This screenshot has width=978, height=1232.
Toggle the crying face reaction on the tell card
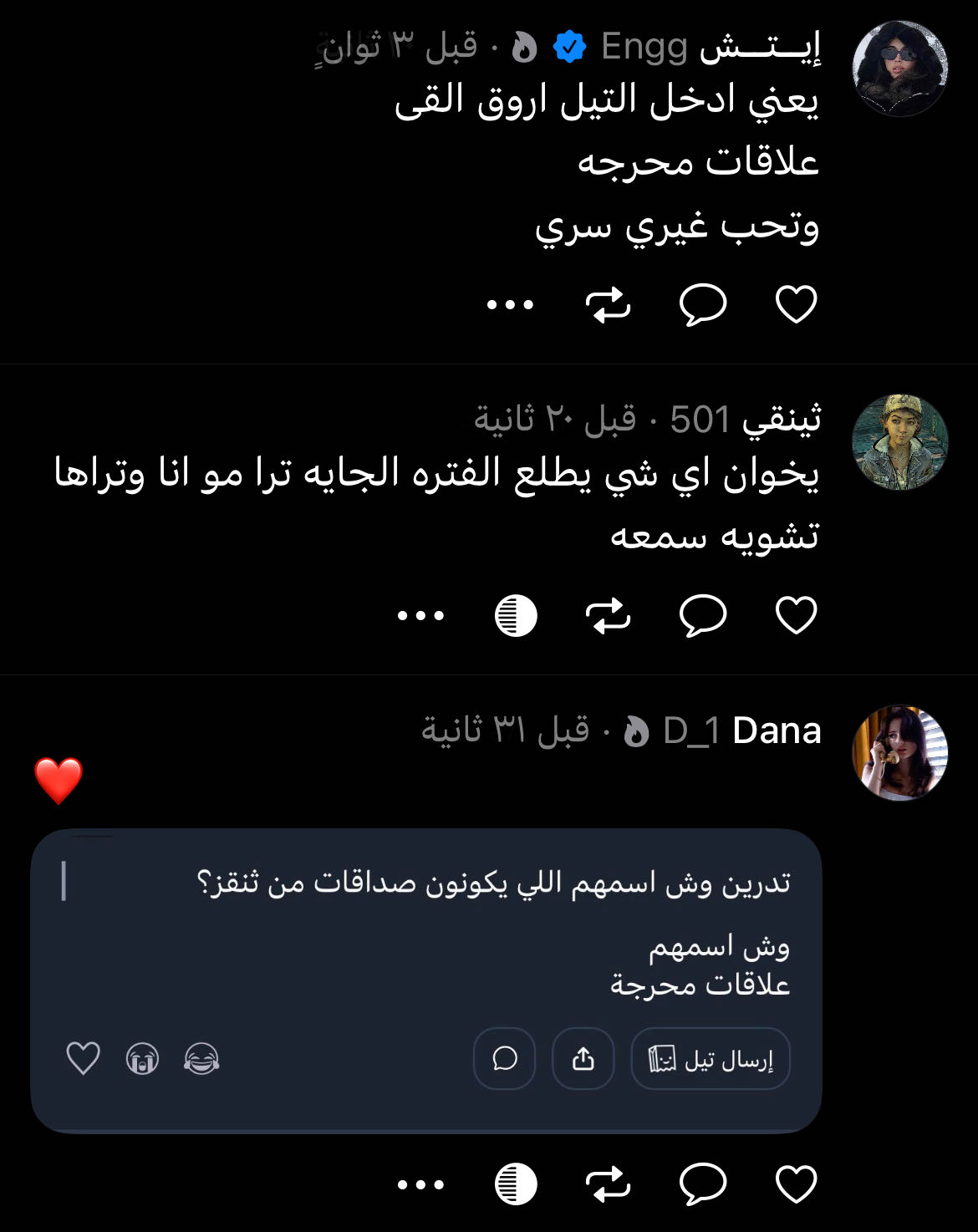[x=142, y=1059]
